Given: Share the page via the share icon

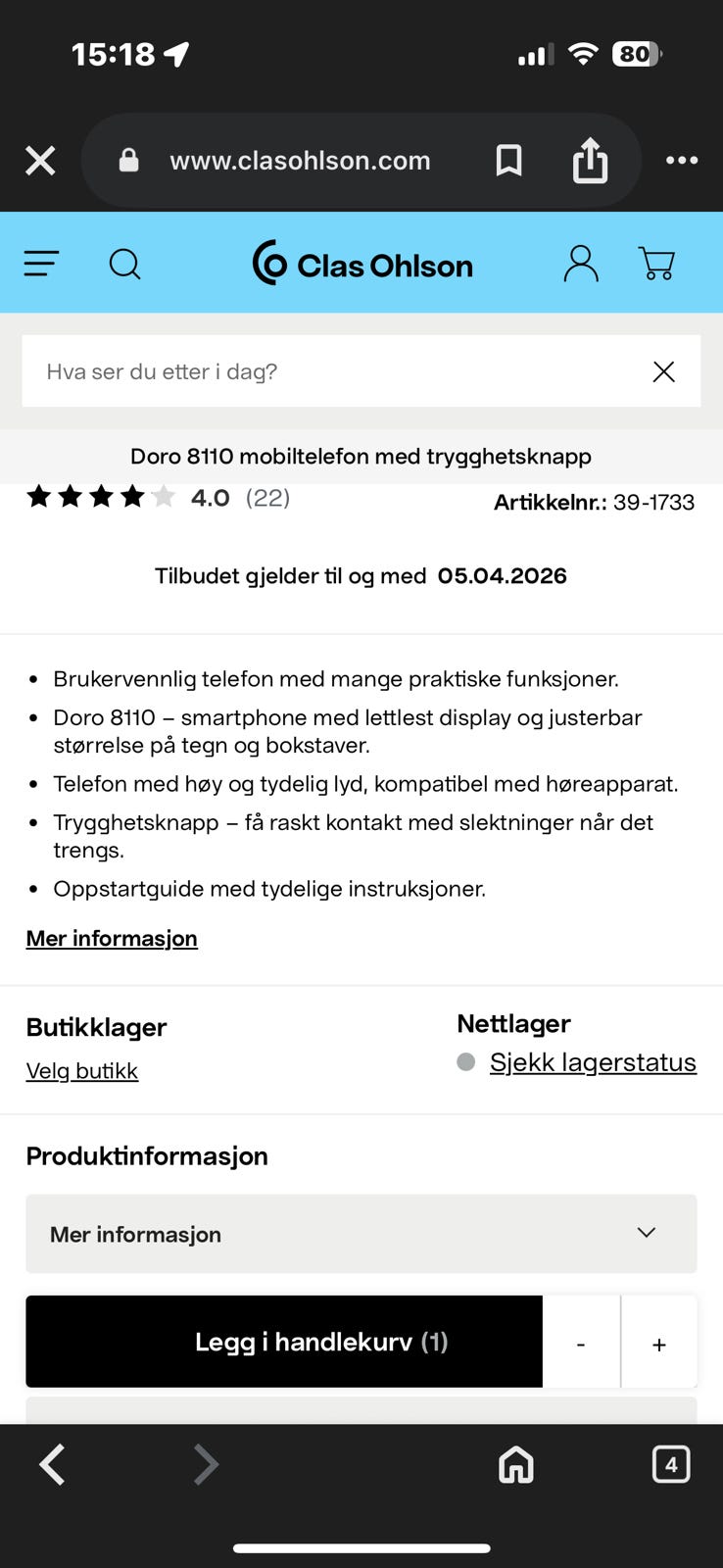Looking at the screenshot, I should click(590, 160).
